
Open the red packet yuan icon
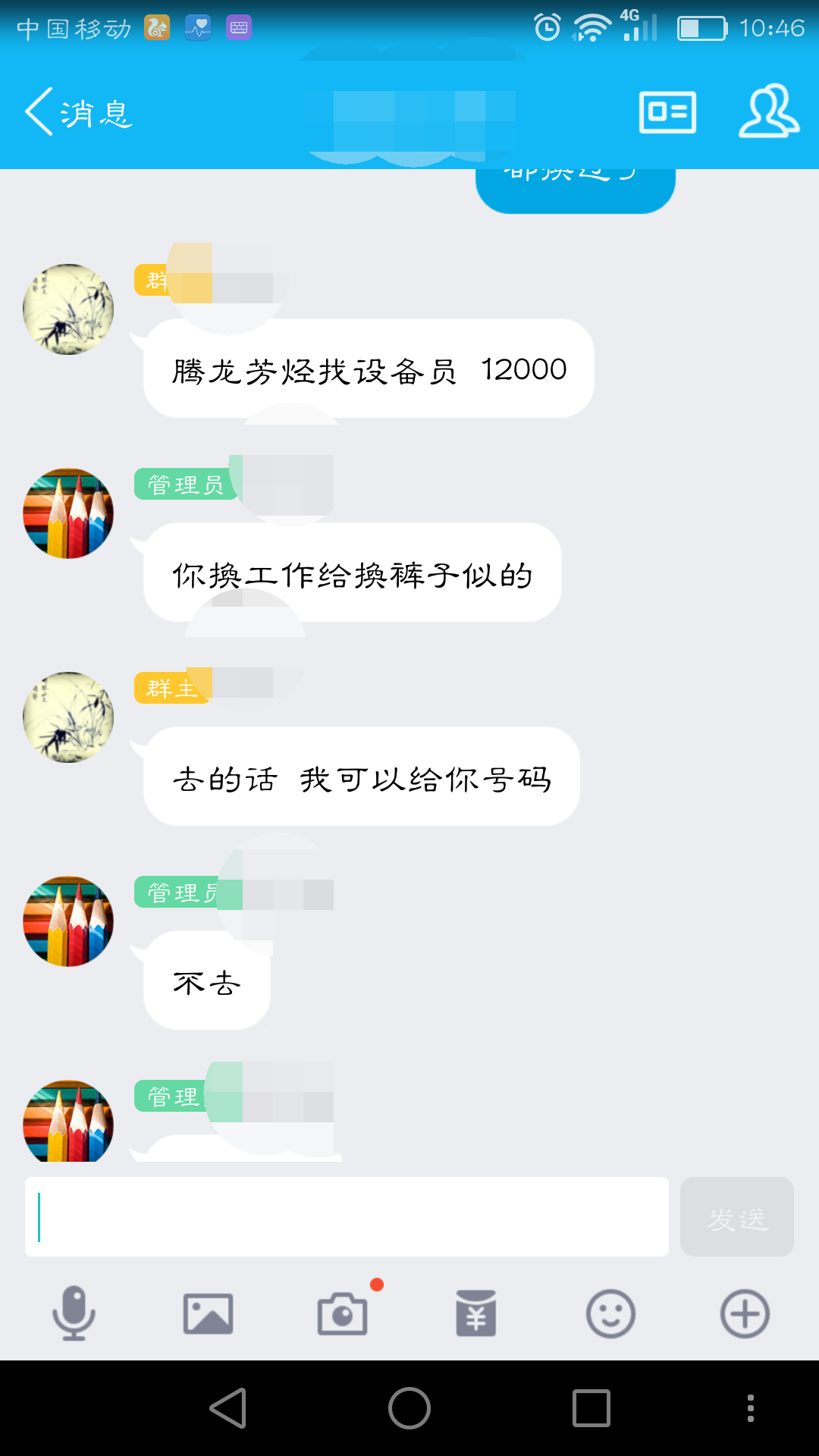pos(476,1313)
